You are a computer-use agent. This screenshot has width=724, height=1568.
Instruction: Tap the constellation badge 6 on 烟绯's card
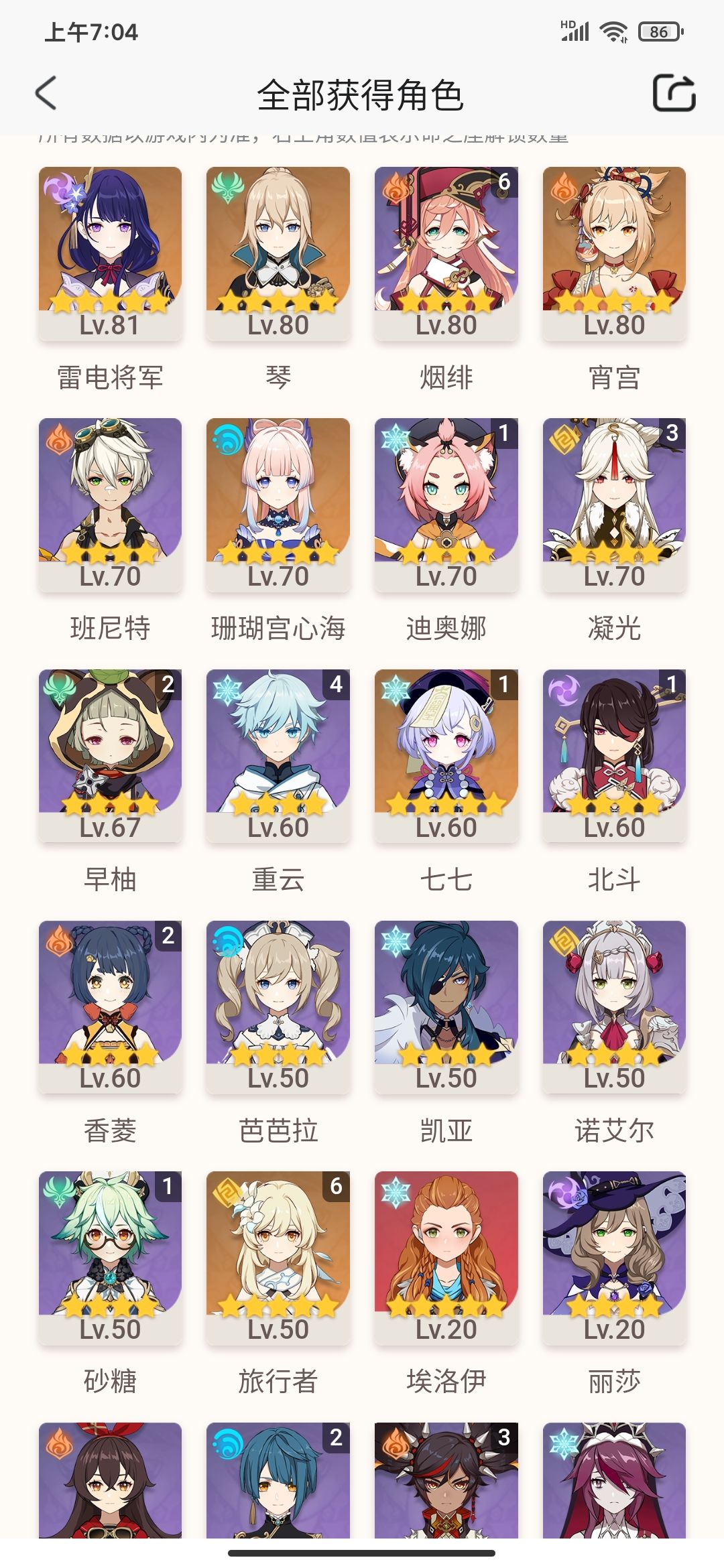coord(505,181)
